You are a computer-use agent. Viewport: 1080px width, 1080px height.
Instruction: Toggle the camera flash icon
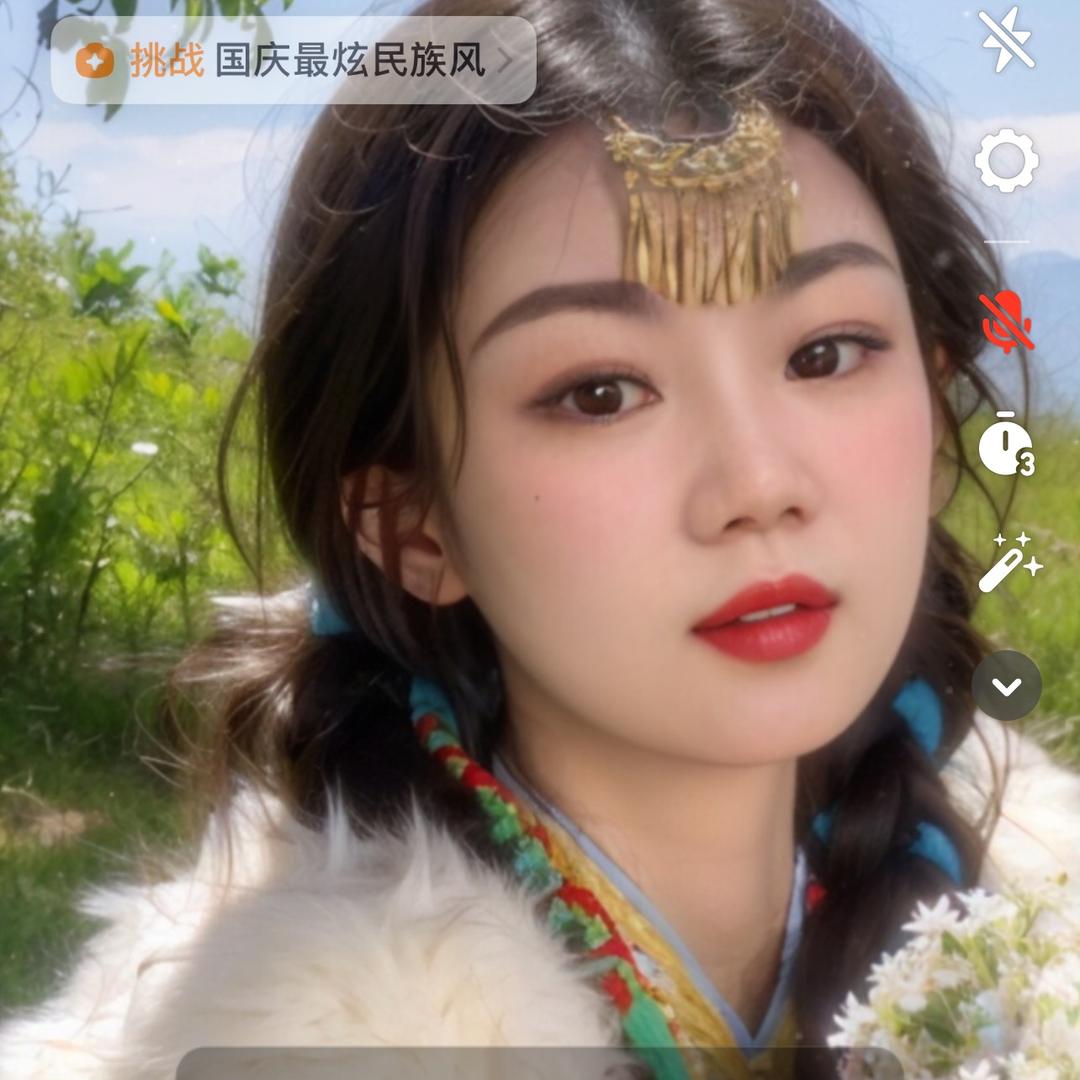tap(1006, 41)
